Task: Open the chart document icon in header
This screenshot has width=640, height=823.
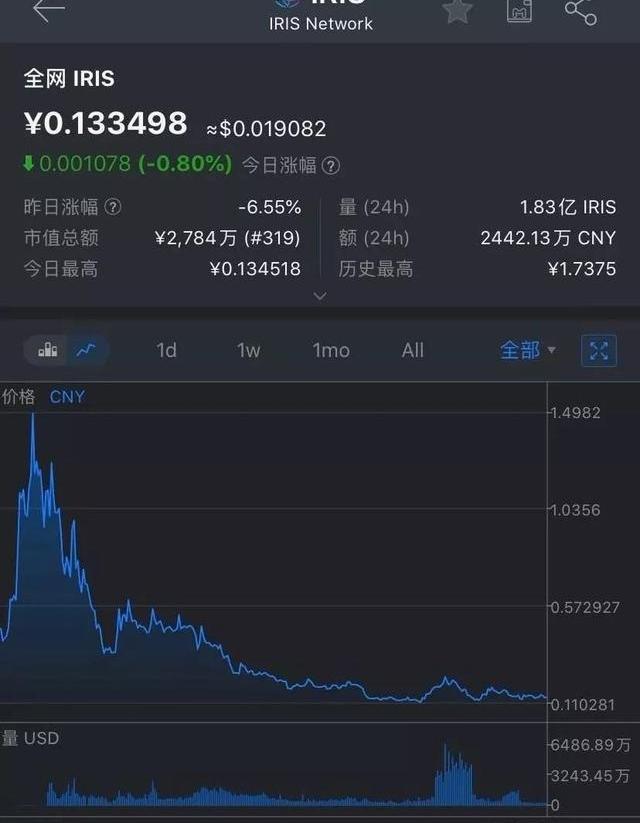Action: [x=519, y=11]
